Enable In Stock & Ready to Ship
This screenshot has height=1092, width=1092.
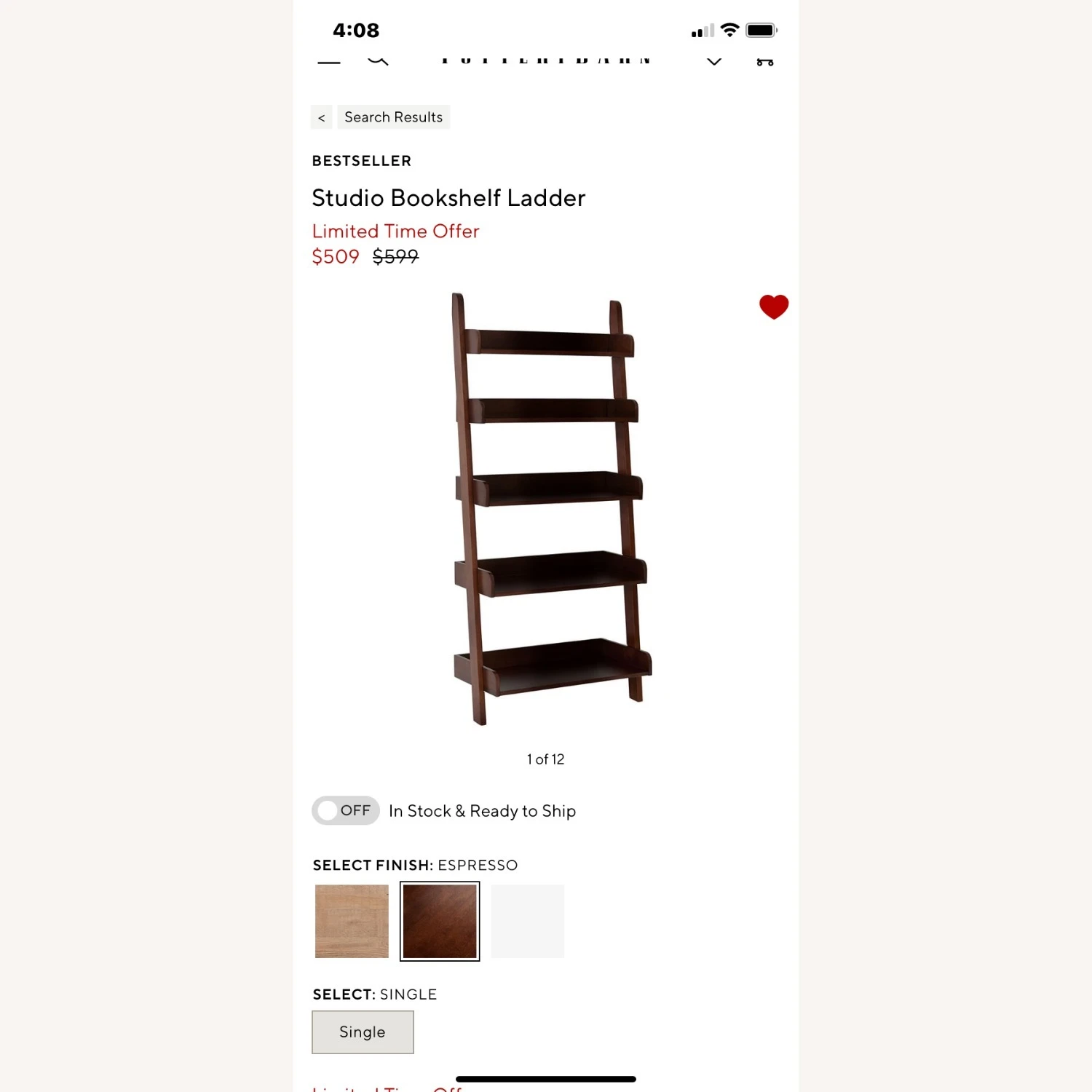click(x=346, y=810)
